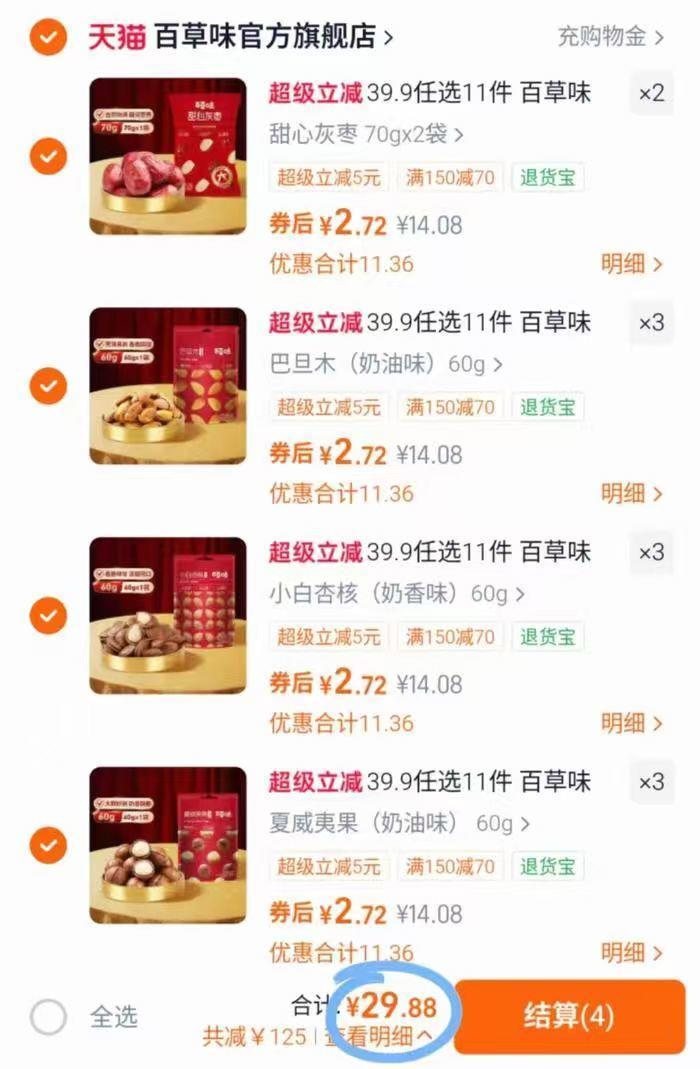Deselect the 巴旦木 item checkbox

[48, 386]
